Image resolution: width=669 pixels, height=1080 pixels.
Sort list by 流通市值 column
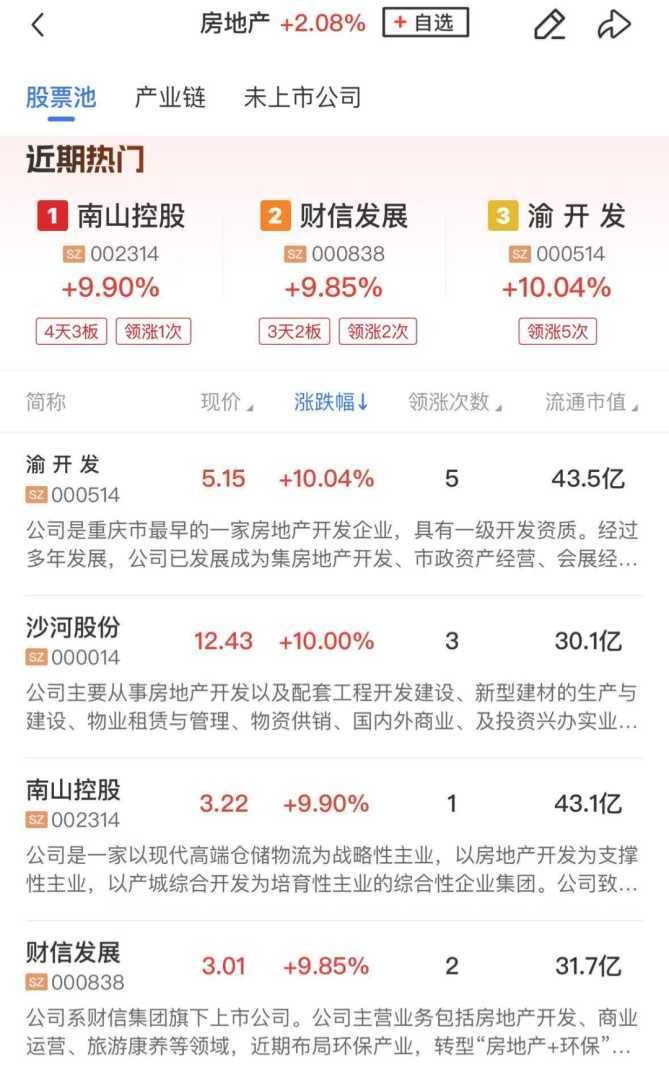591,402
